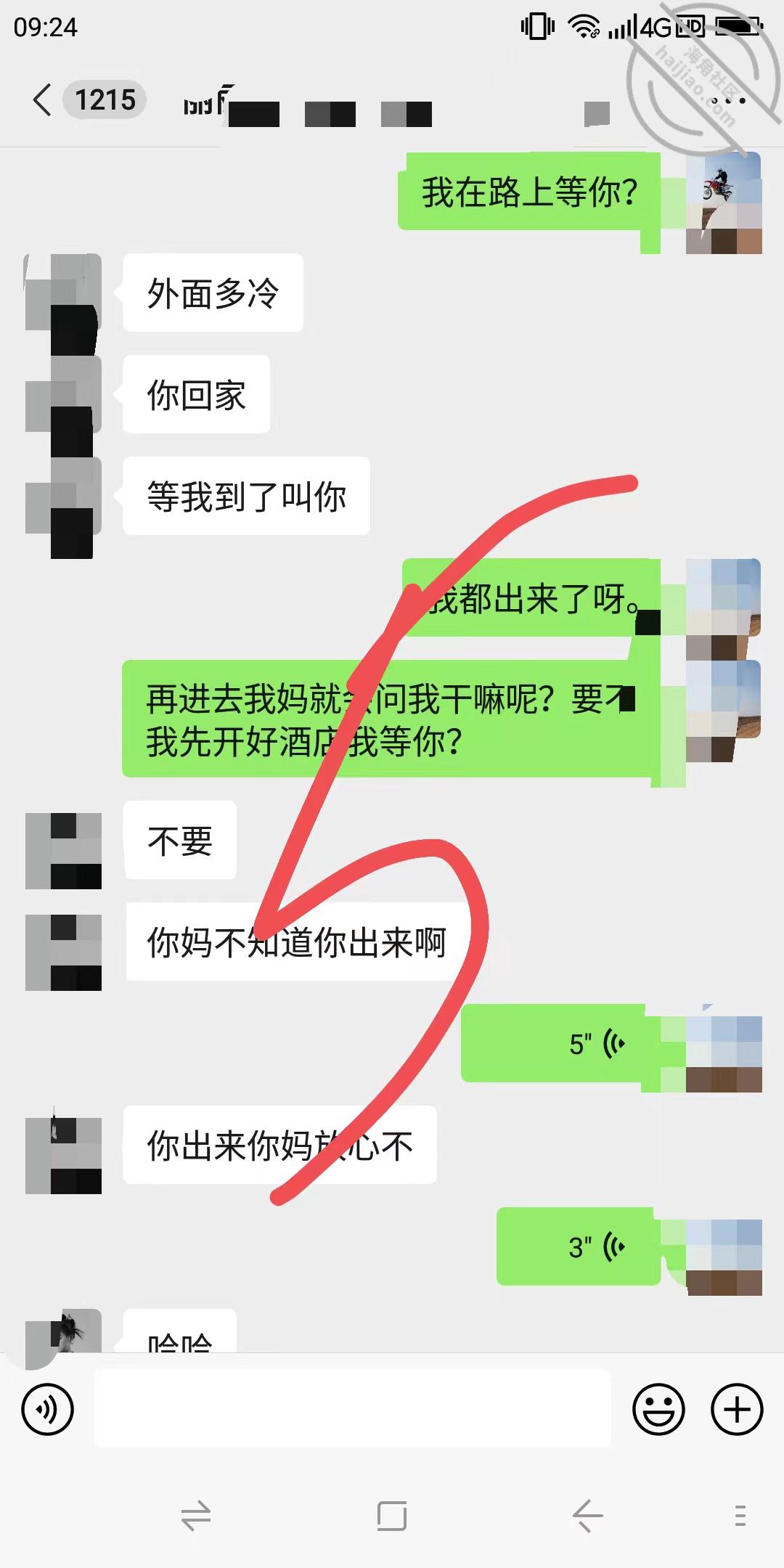
Task: Focus the message text field
Action: tap(353, 1408)
